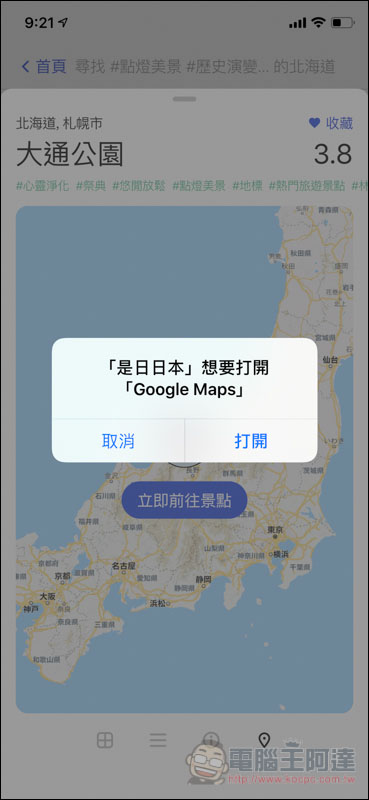Tap 打開 to open Google Maps
Image resolution: width=369 pixels, height=800 pixels.
(x=251, y=441)
